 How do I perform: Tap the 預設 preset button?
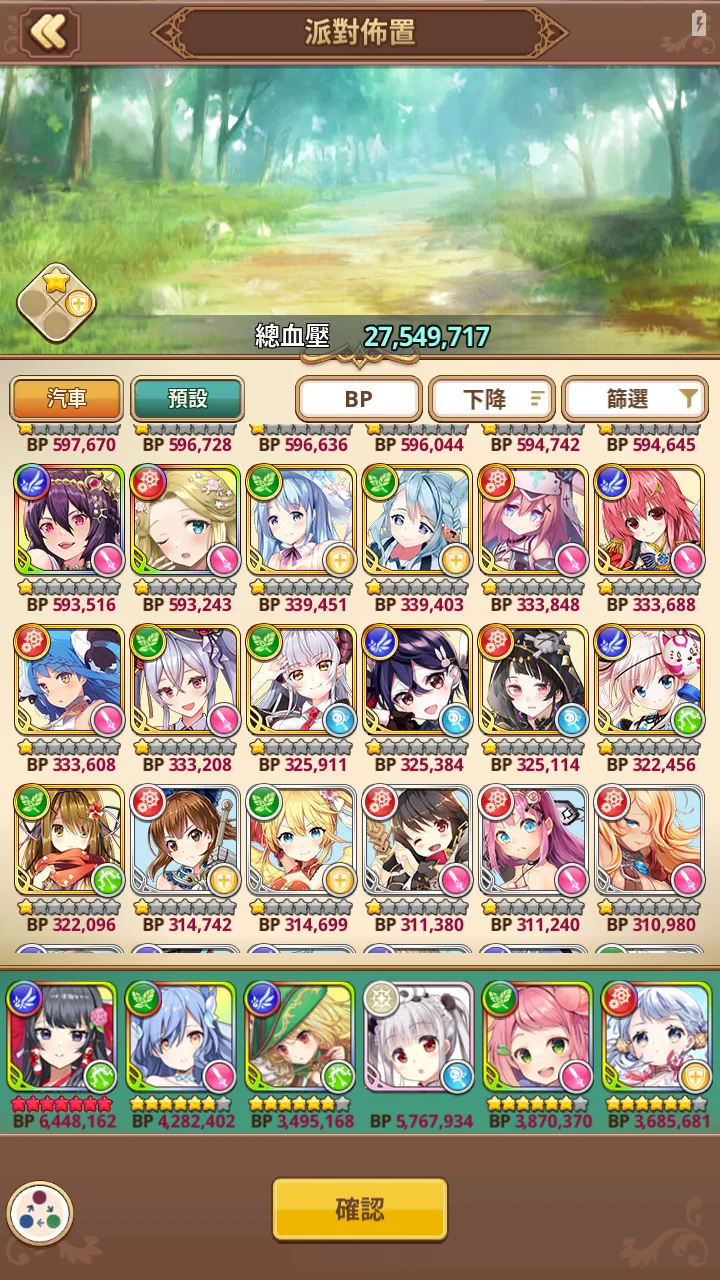coord(187,399)
